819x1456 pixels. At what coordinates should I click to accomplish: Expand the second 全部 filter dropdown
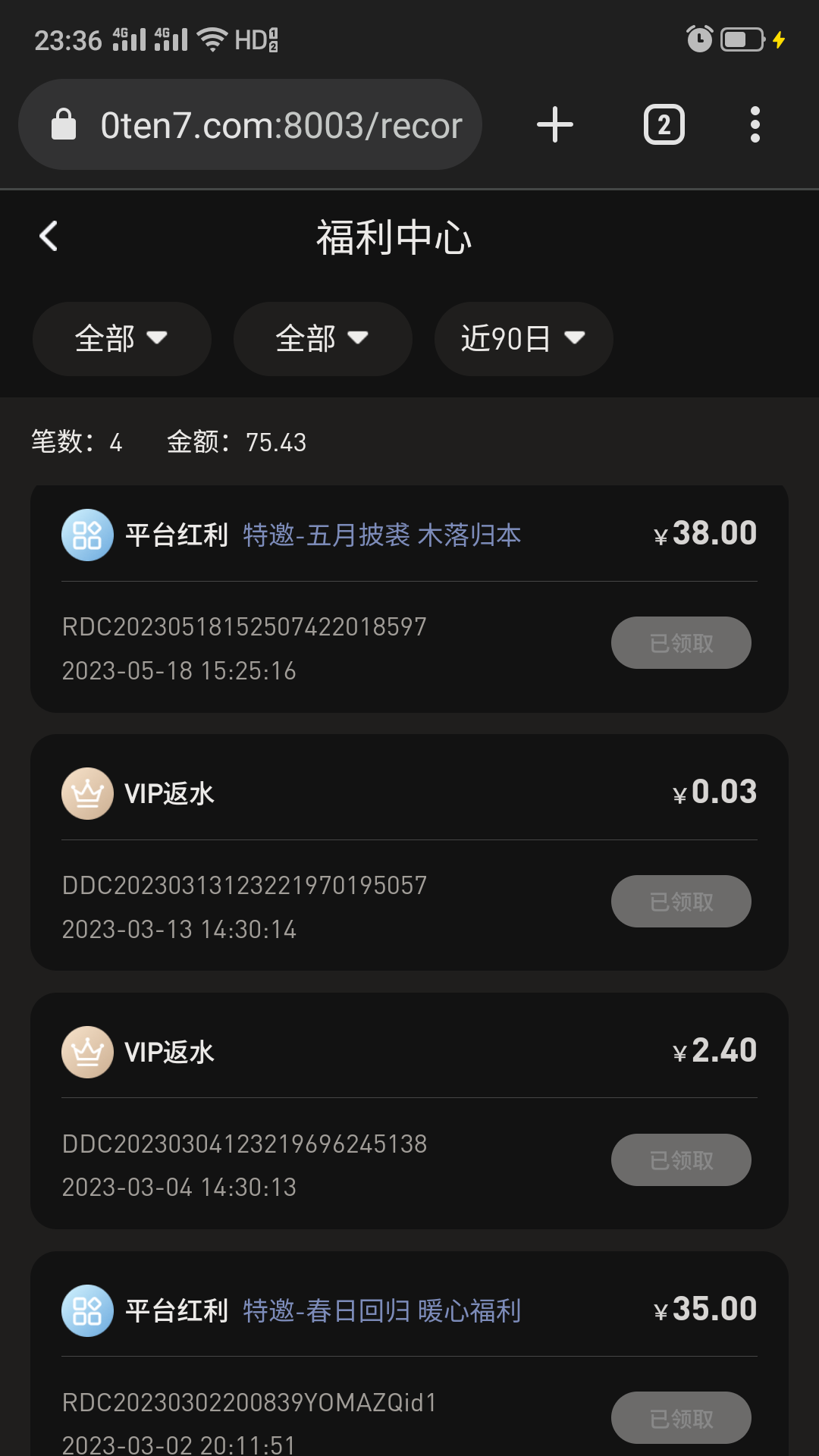[322, 339]
